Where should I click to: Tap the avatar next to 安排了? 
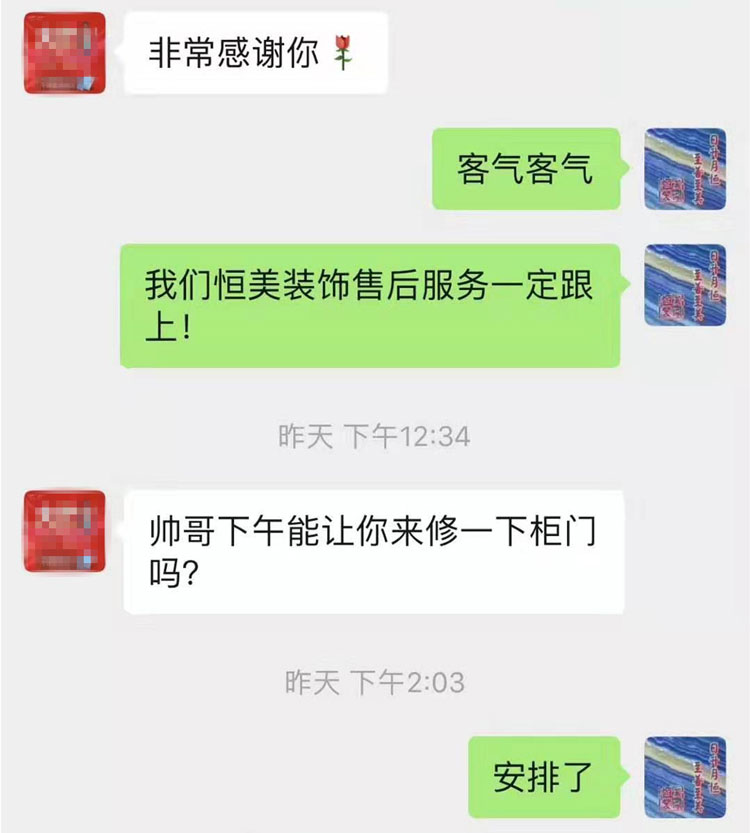tap(684, 777)
